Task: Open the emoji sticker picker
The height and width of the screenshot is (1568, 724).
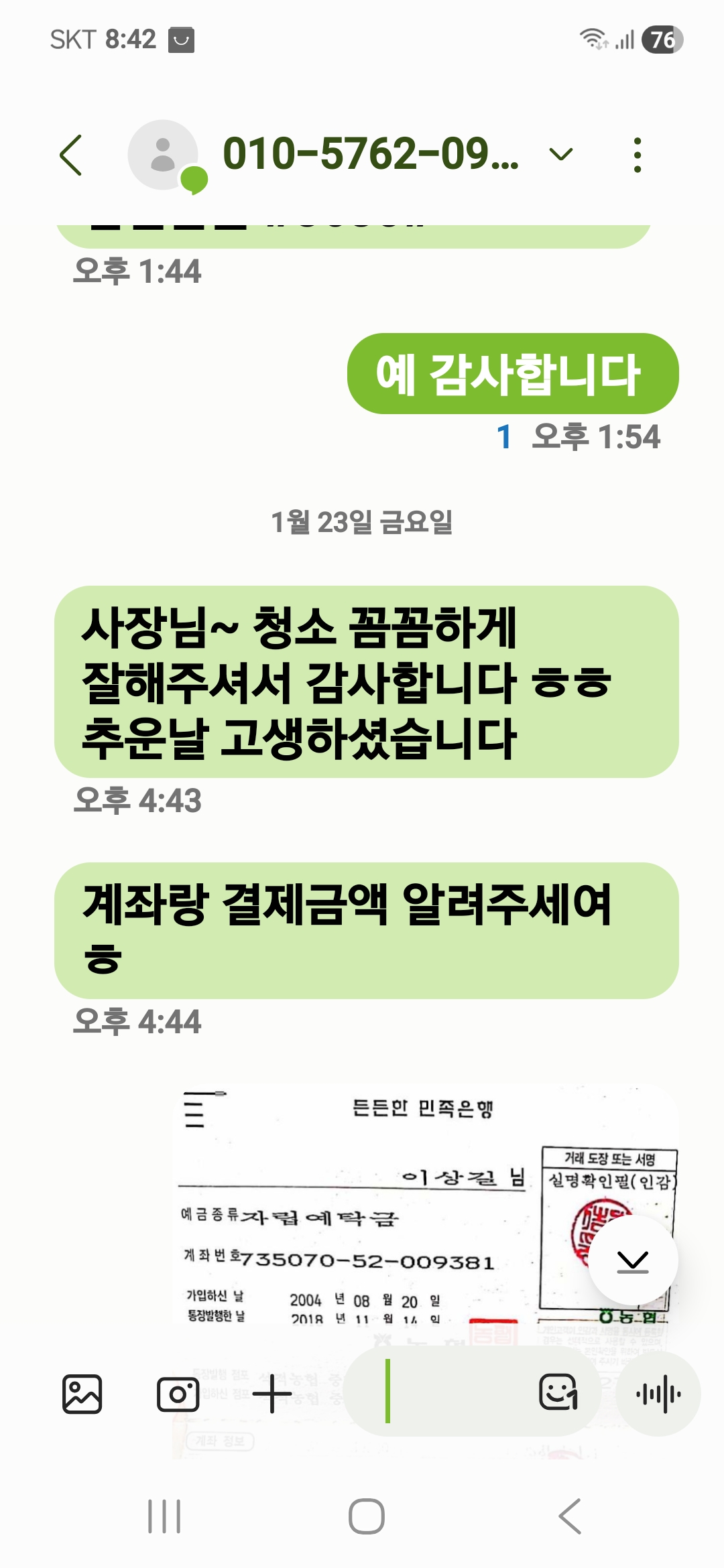Action: tap(558, 1393)
